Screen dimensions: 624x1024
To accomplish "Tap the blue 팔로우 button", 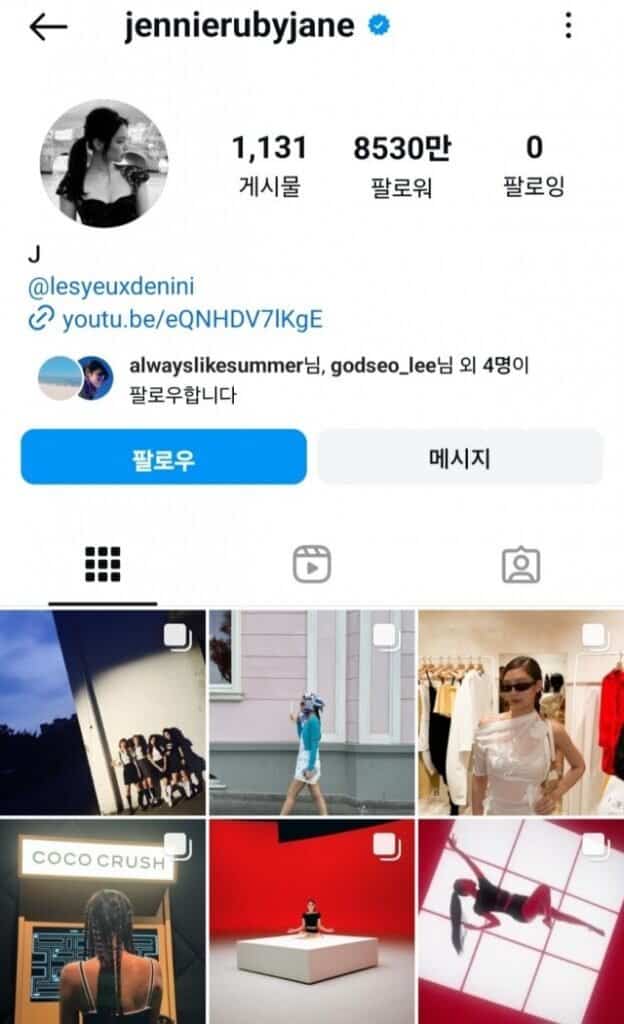I will pyautogui.click(x=164, y=458).
